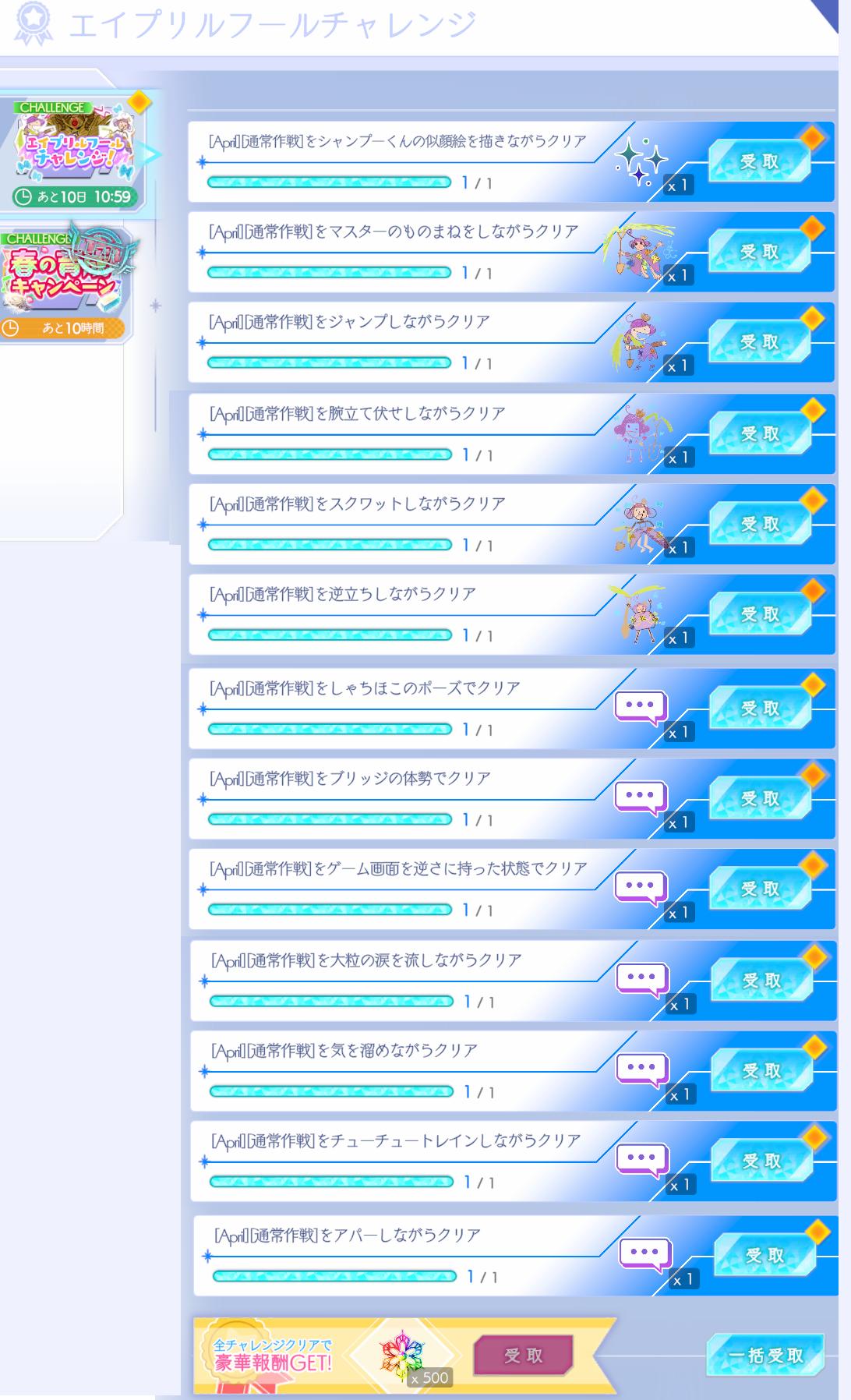This screenshot has width=851, height=1400.
Task: Claim the 腕立て伏せ challenge reward
Action: [761, 434]
